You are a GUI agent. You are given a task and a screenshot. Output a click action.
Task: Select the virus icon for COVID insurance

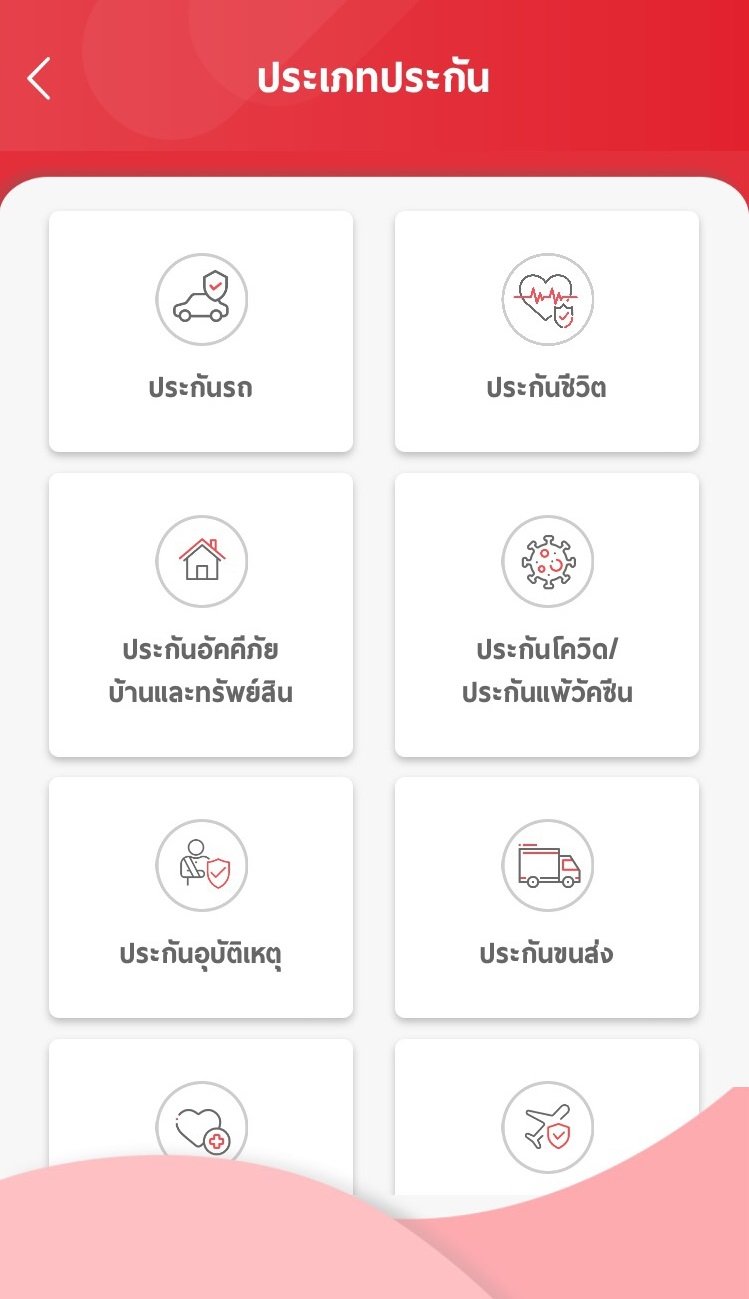point(547,561)
